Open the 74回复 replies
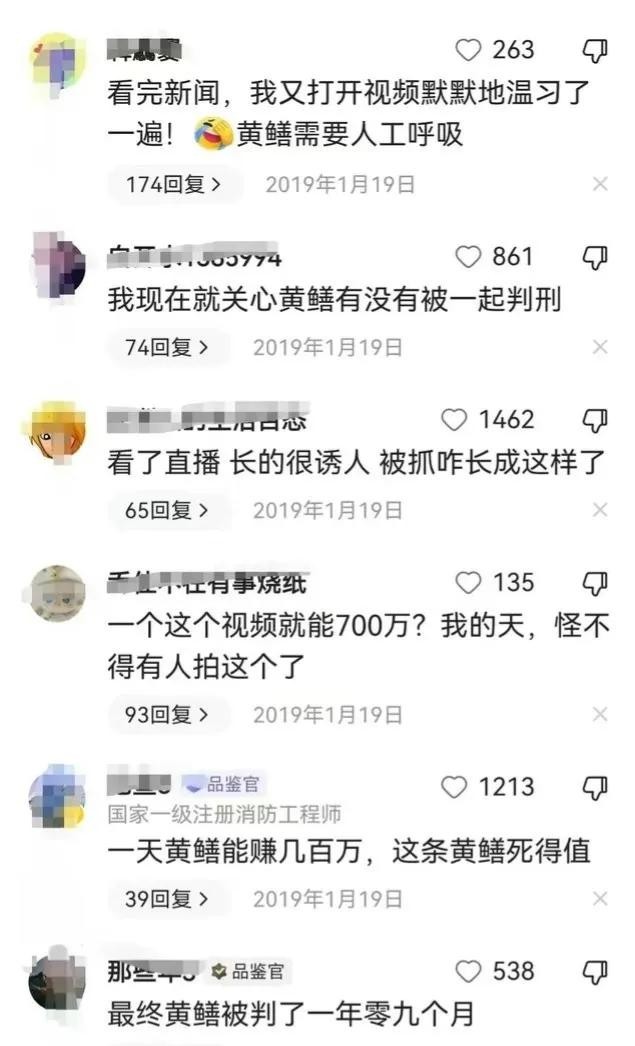The height and width of the screenshot is (1046, 635). coord(167,347)
